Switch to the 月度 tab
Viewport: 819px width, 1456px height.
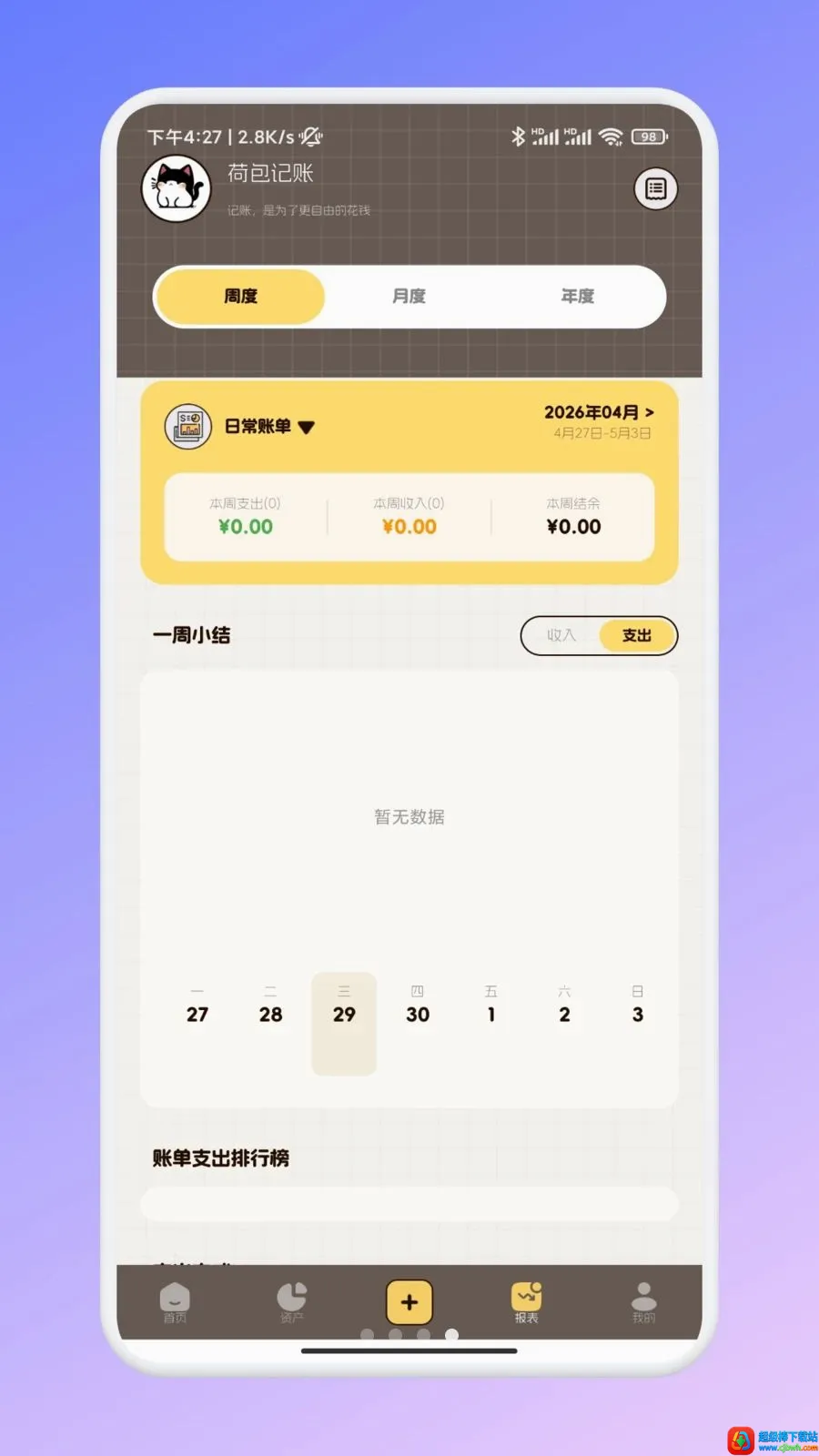point(409,297)
